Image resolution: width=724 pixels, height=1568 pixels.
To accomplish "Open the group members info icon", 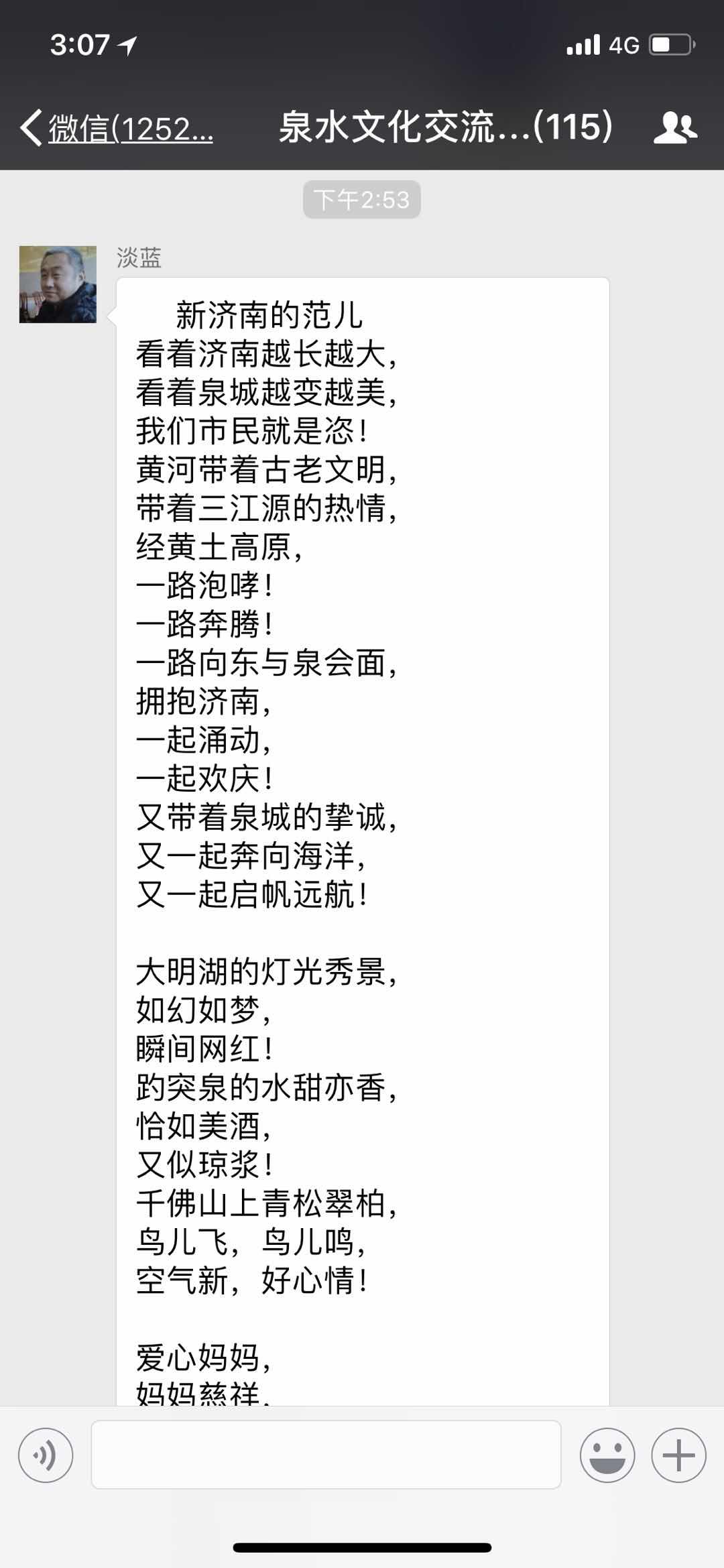I will (x=674, y=127).
